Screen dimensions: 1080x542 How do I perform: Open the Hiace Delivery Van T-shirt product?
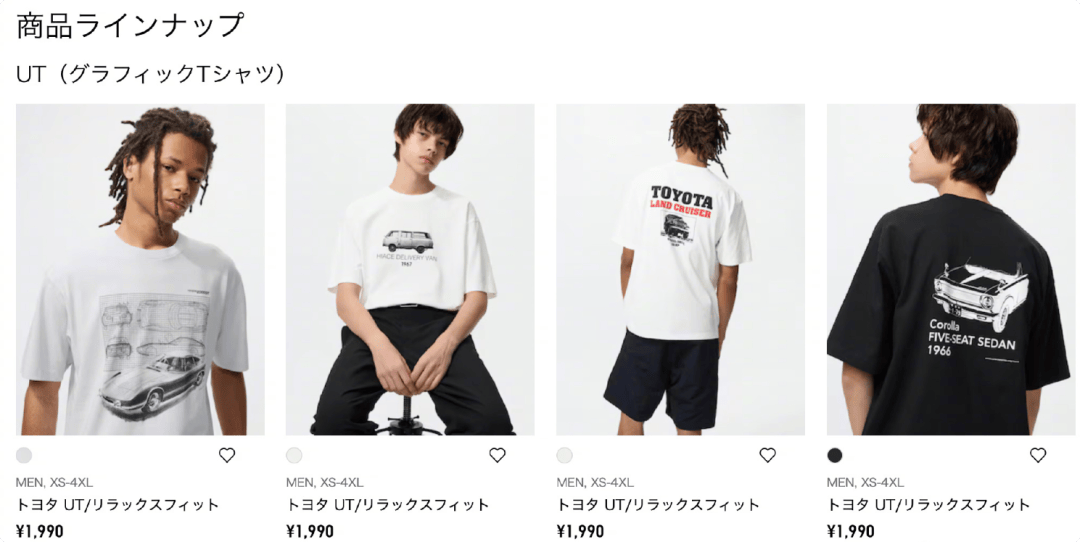[410, 269]
